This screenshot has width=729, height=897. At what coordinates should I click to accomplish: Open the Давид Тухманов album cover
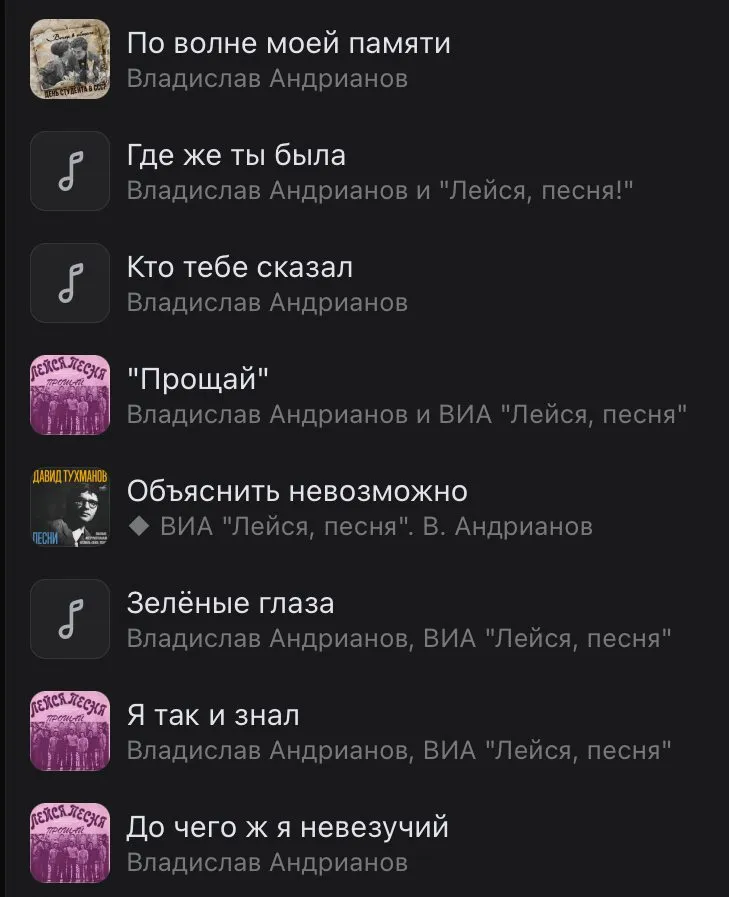point(69,507)
